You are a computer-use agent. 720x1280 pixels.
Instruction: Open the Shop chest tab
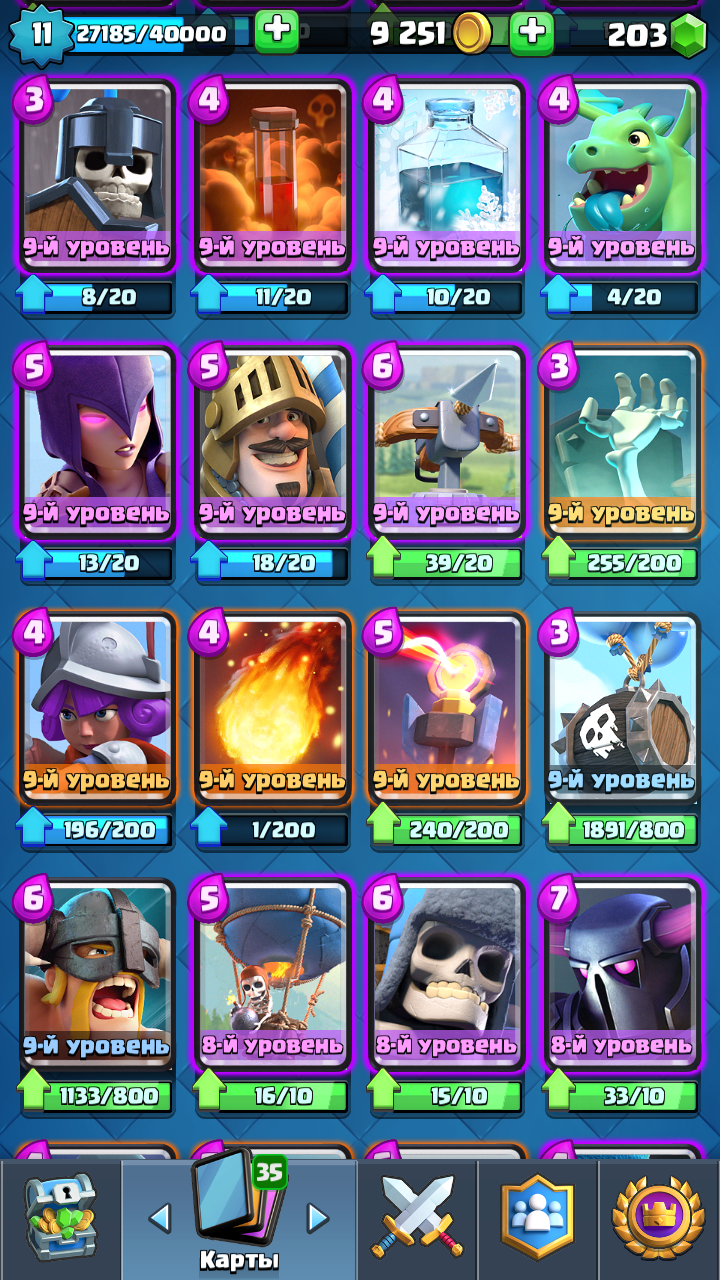point(60,1218)
